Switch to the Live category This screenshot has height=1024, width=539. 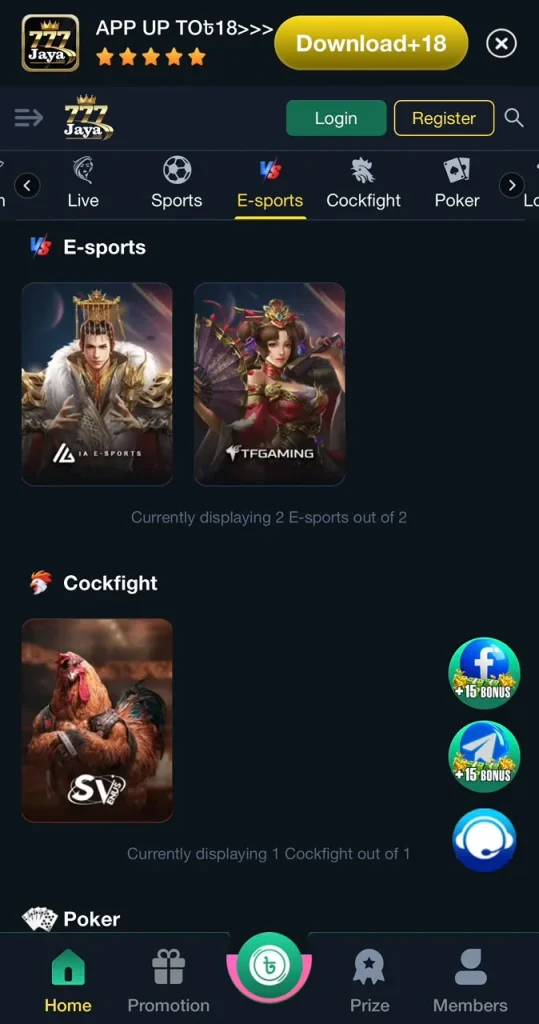point(83,184)
